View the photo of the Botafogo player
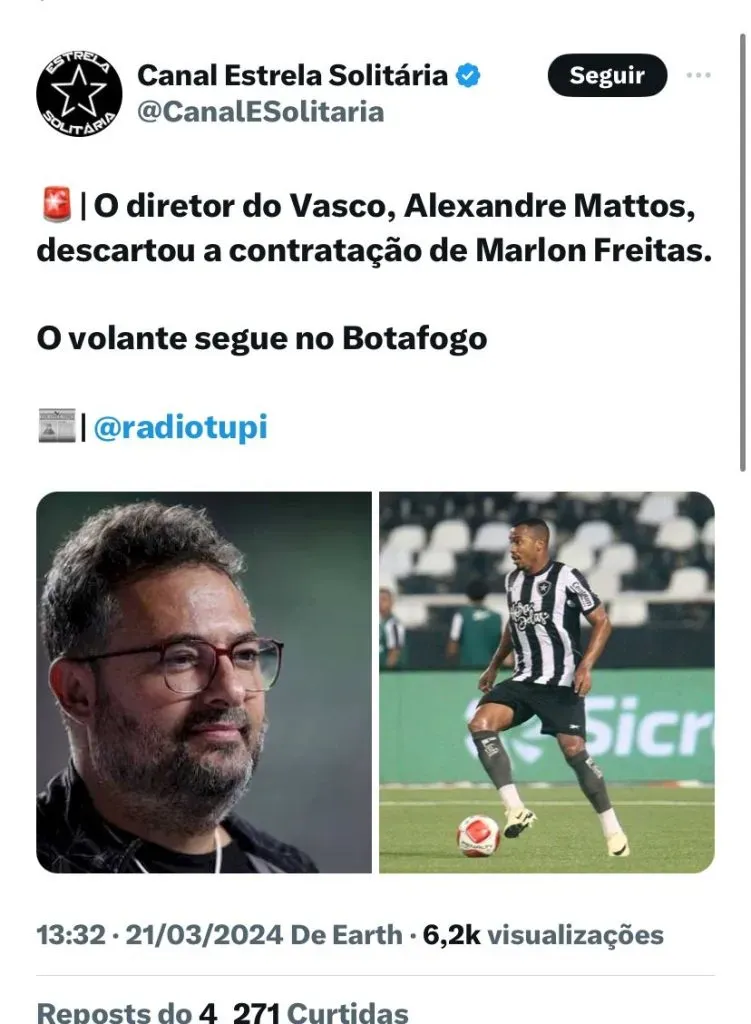 (546, 682)
